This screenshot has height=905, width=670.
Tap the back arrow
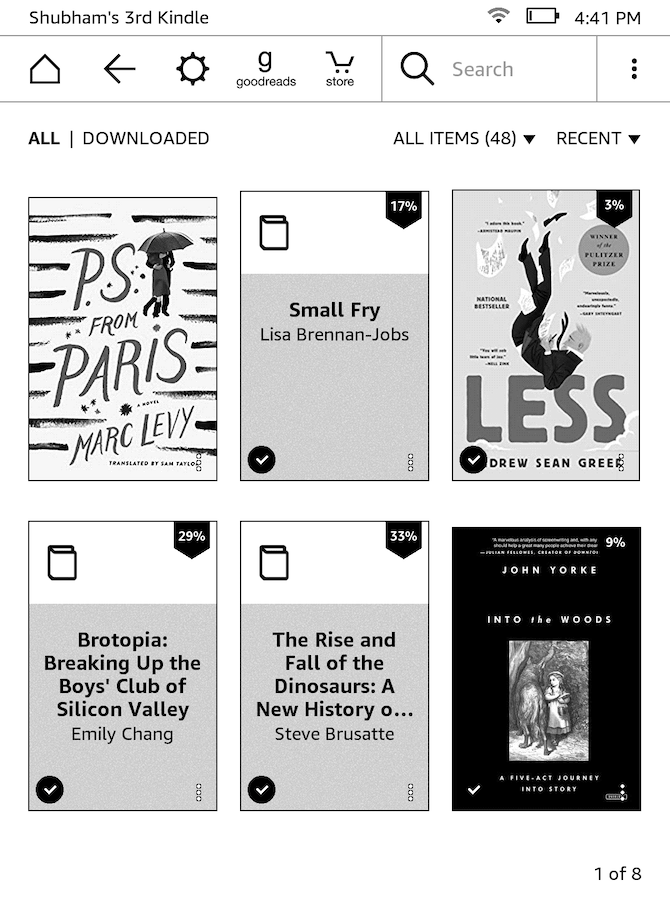pos(119,69)
